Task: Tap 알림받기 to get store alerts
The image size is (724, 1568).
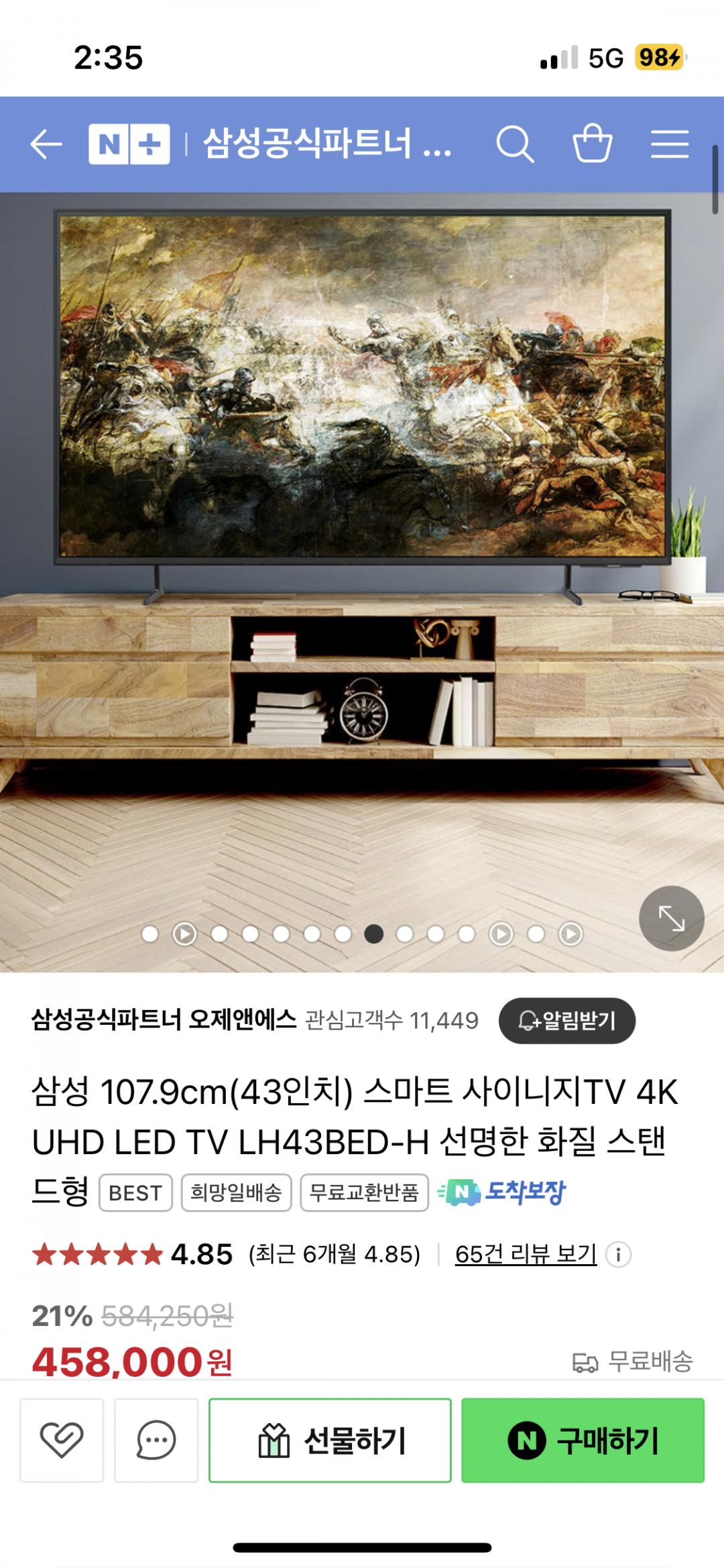Action: coord(566,1021)
